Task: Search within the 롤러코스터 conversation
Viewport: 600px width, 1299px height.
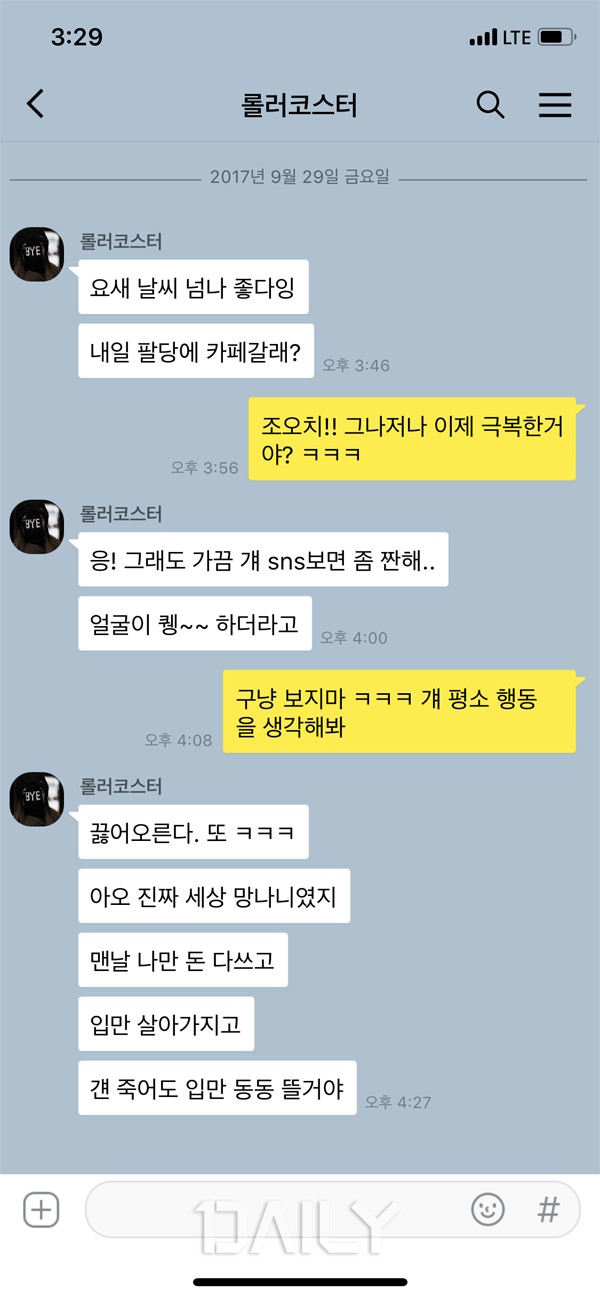Action: click(x=490, y=104)
